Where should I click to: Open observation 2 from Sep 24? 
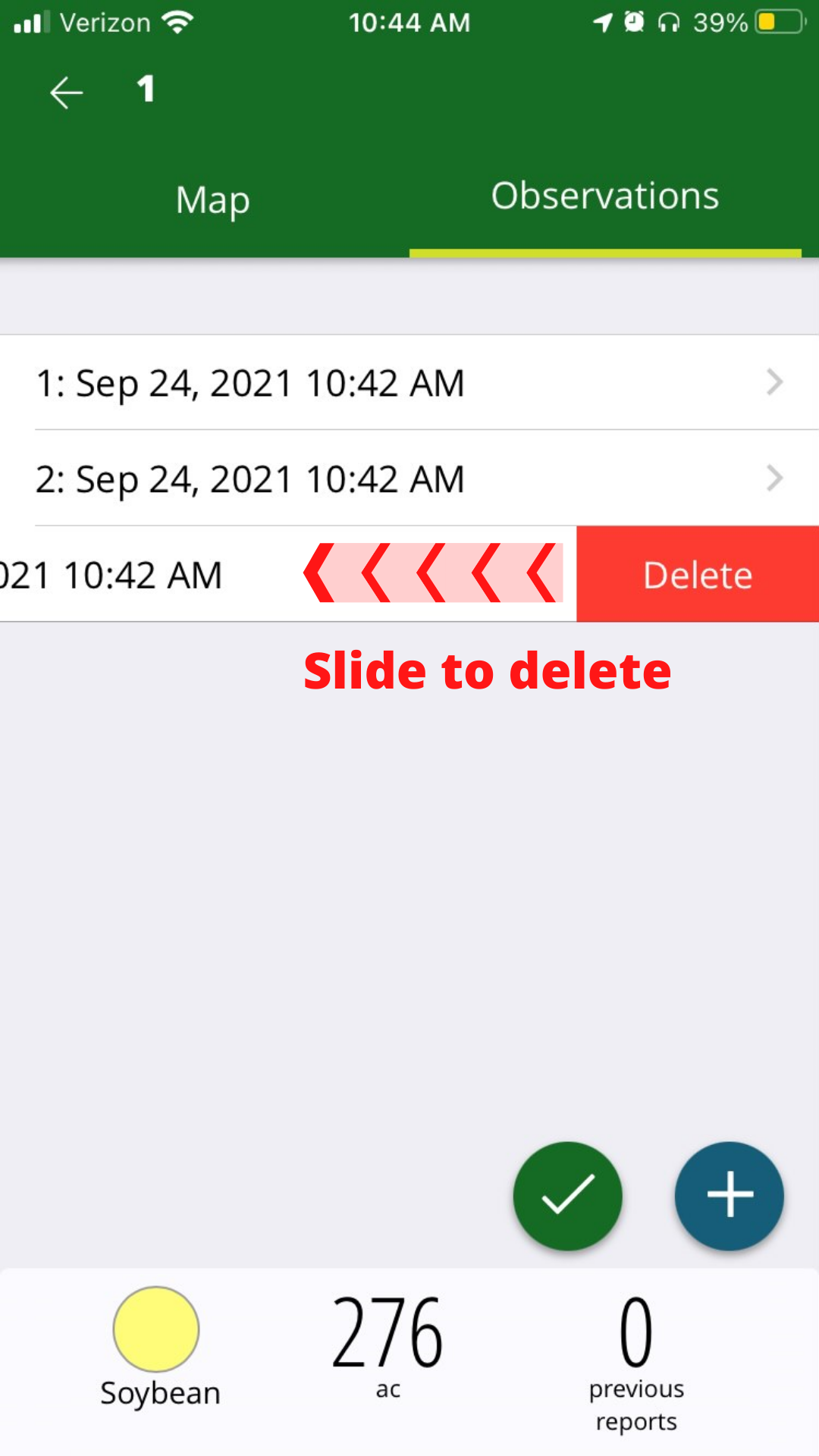(409, 479)
